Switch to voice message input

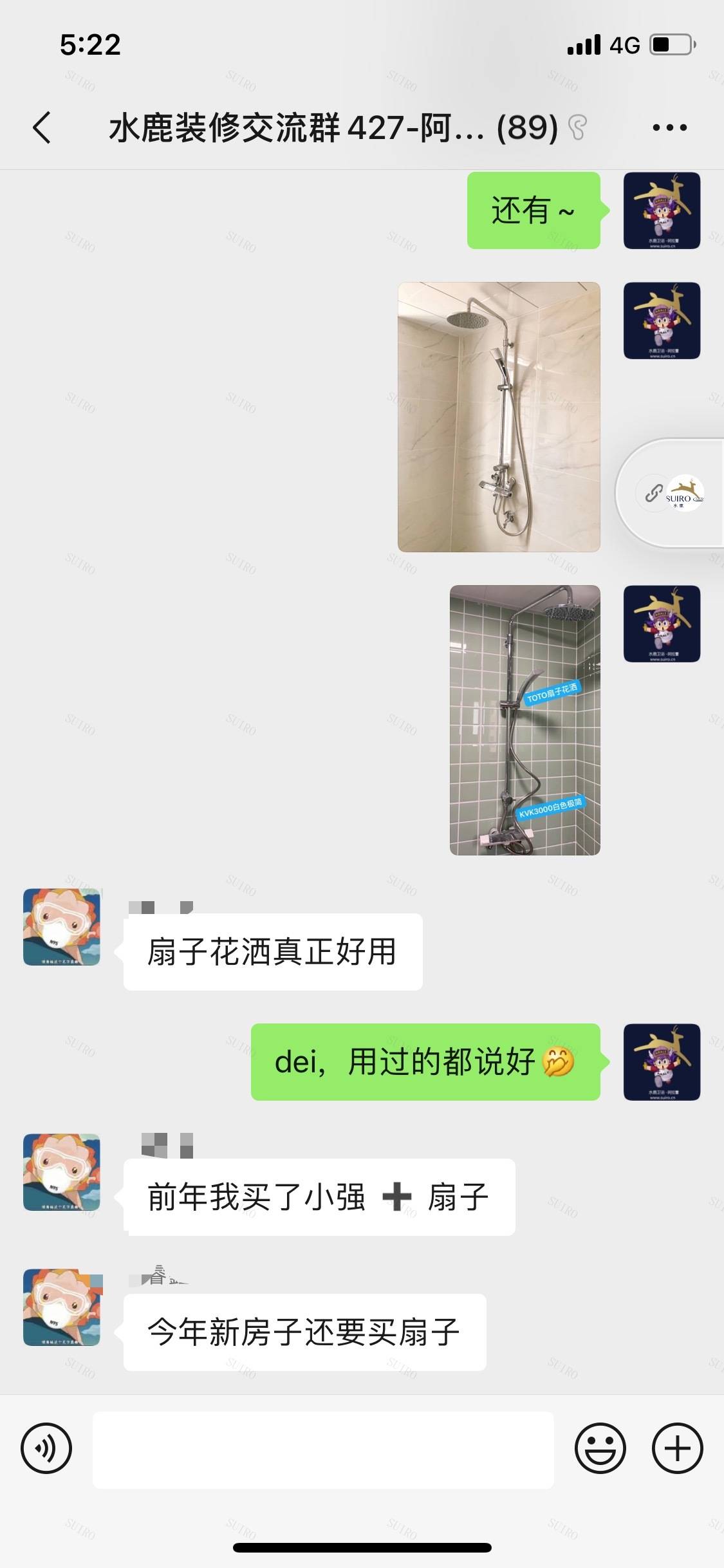(x=46, y=1449)
